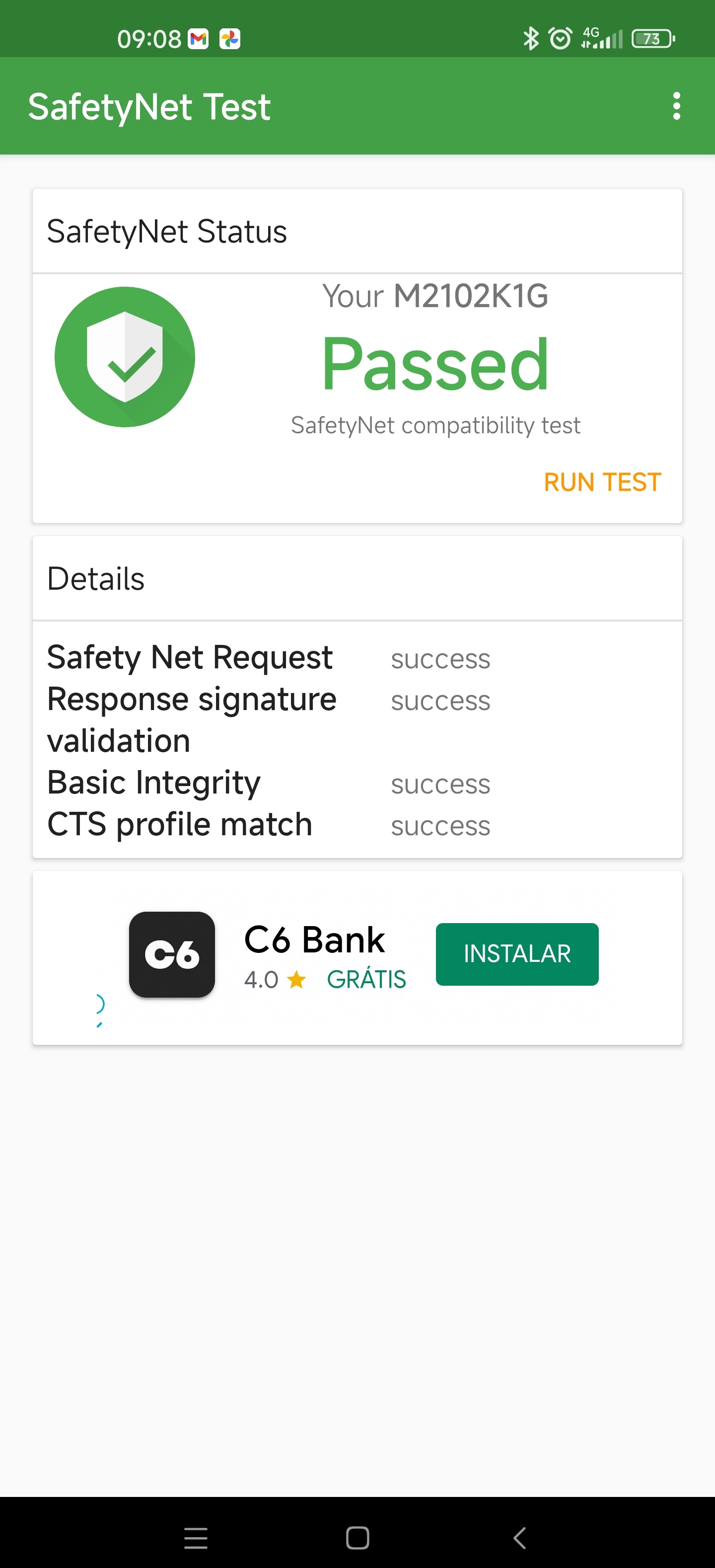This screenshot has height=1568, width=715.
Task: Open the overflow menu in app bar
Action: coord(676,106)
